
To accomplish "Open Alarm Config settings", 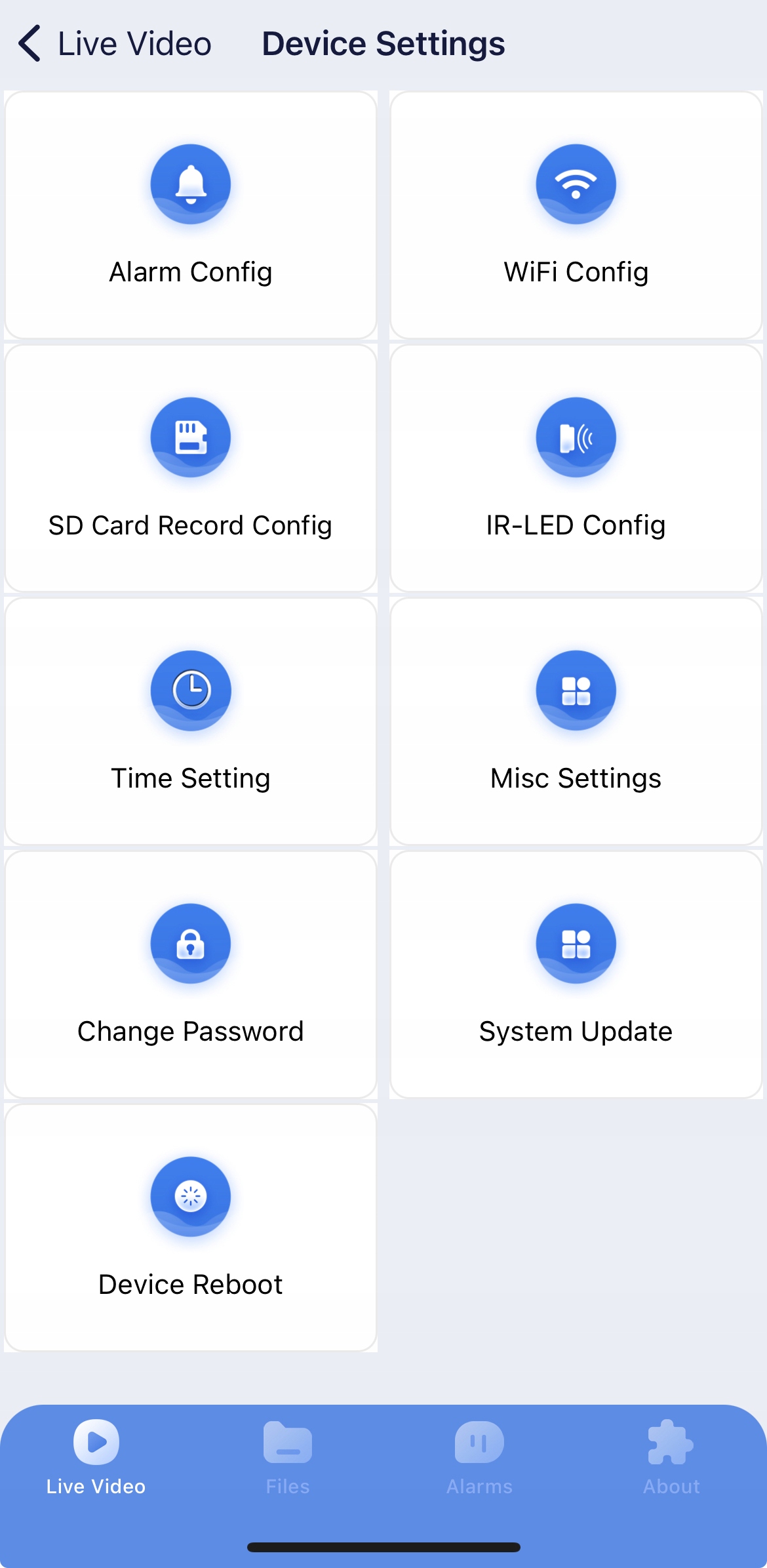I will click(x=191, y=215).
